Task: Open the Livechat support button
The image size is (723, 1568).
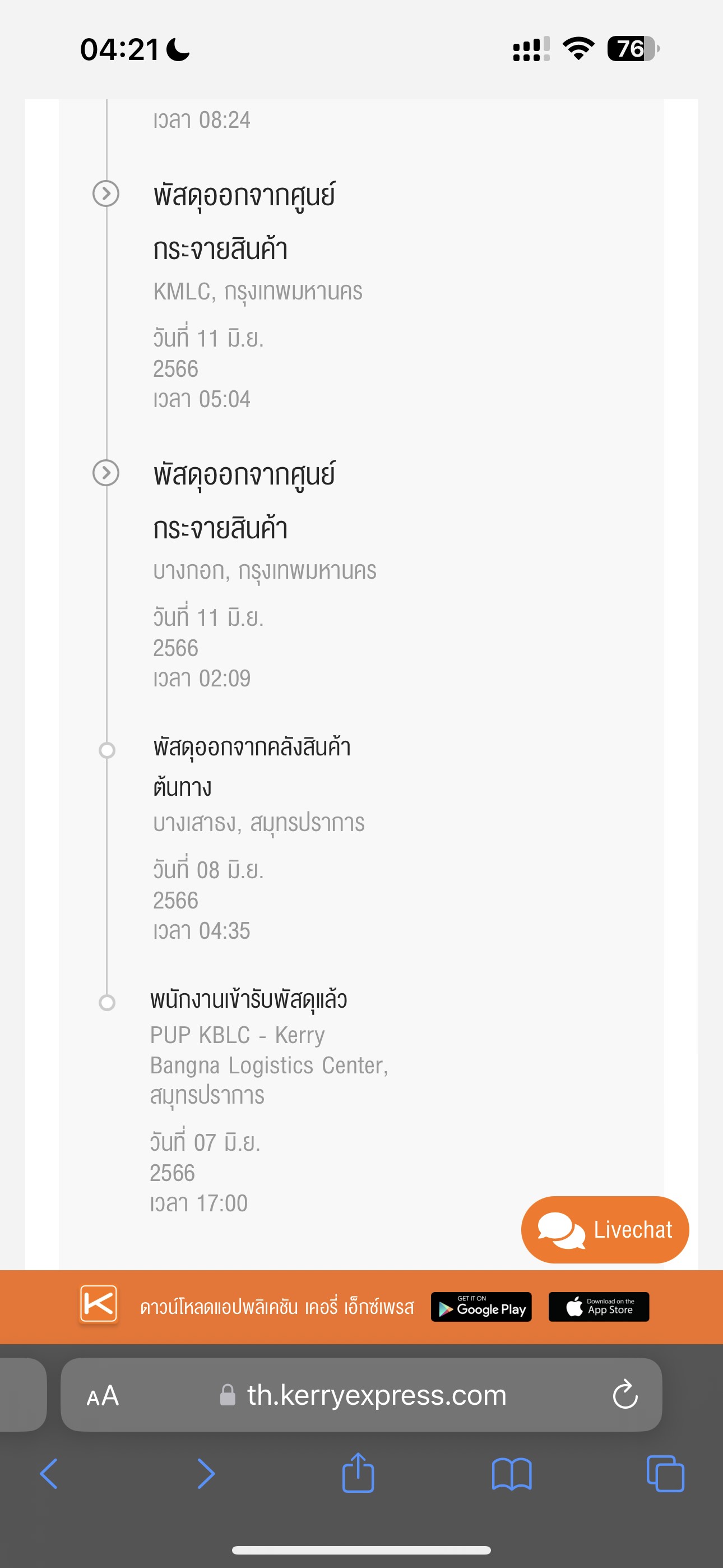Action: click(605, 1229)
